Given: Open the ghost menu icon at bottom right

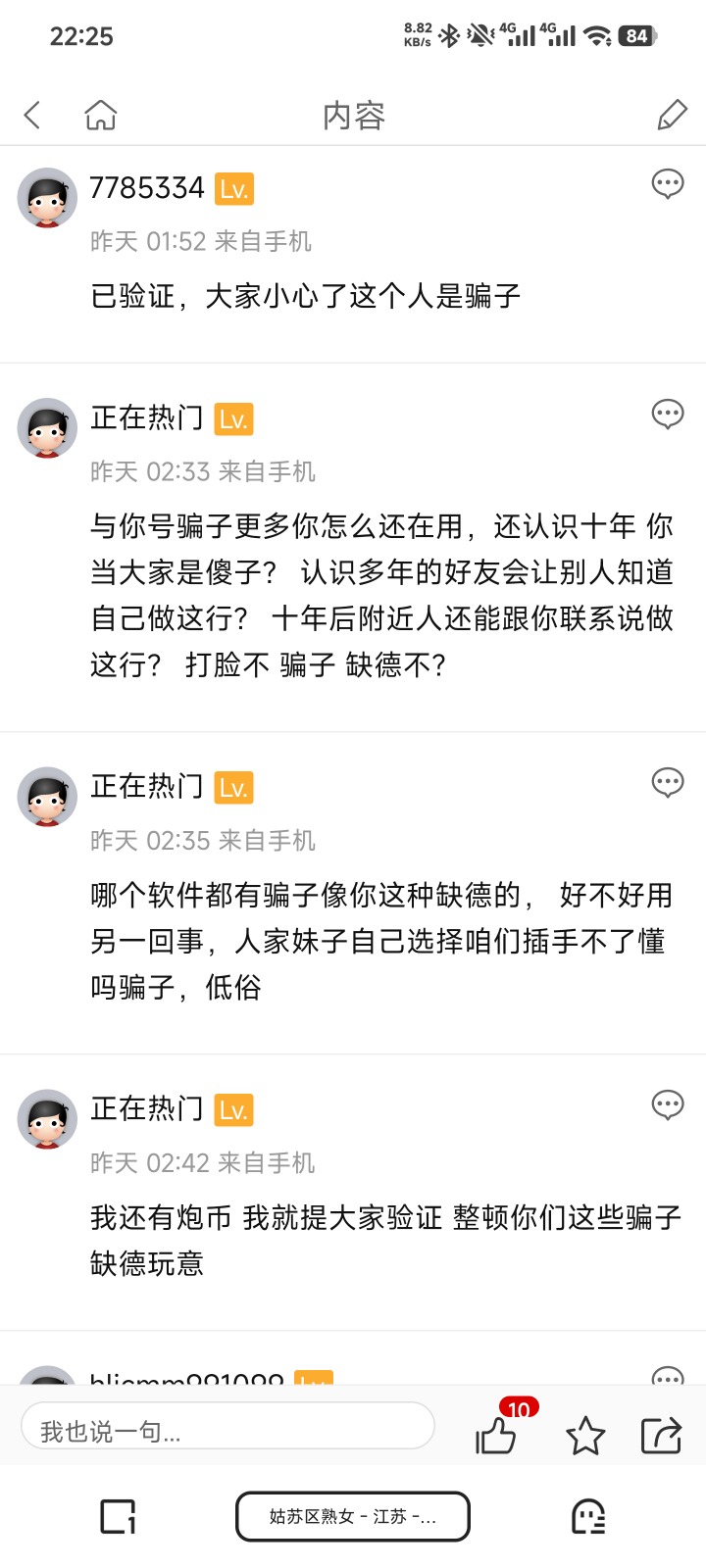Looking at the screenshot, I should point(588,1517).
